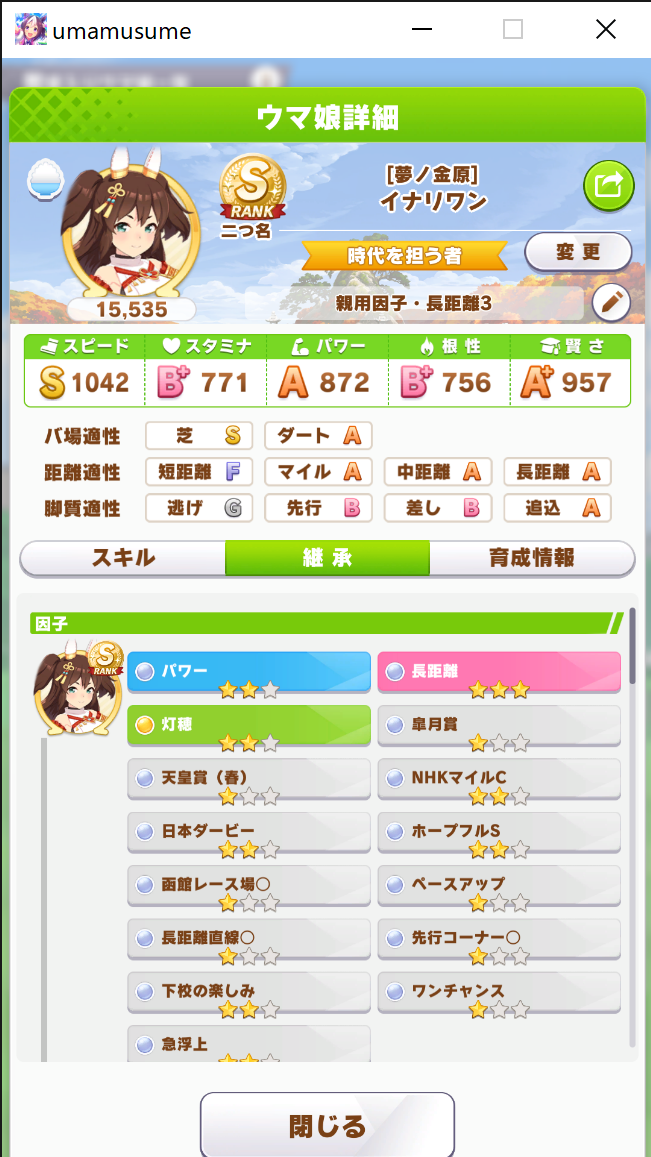Screen dimensions: 651x1157
Task: Open the 長距離 factor details
Action: pos(499,672)
